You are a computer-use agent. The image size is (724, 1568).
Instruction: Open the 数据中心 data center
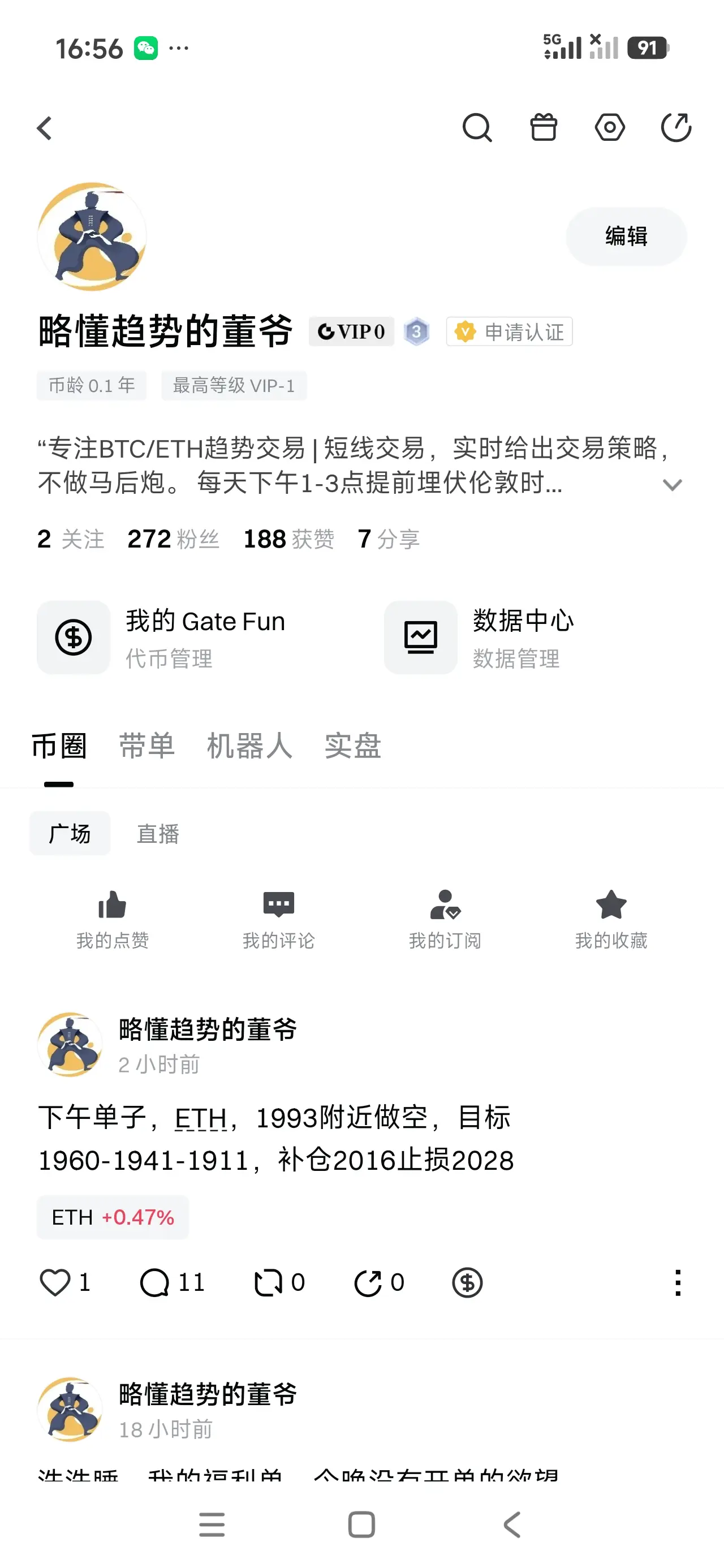(x=518, y=637)
